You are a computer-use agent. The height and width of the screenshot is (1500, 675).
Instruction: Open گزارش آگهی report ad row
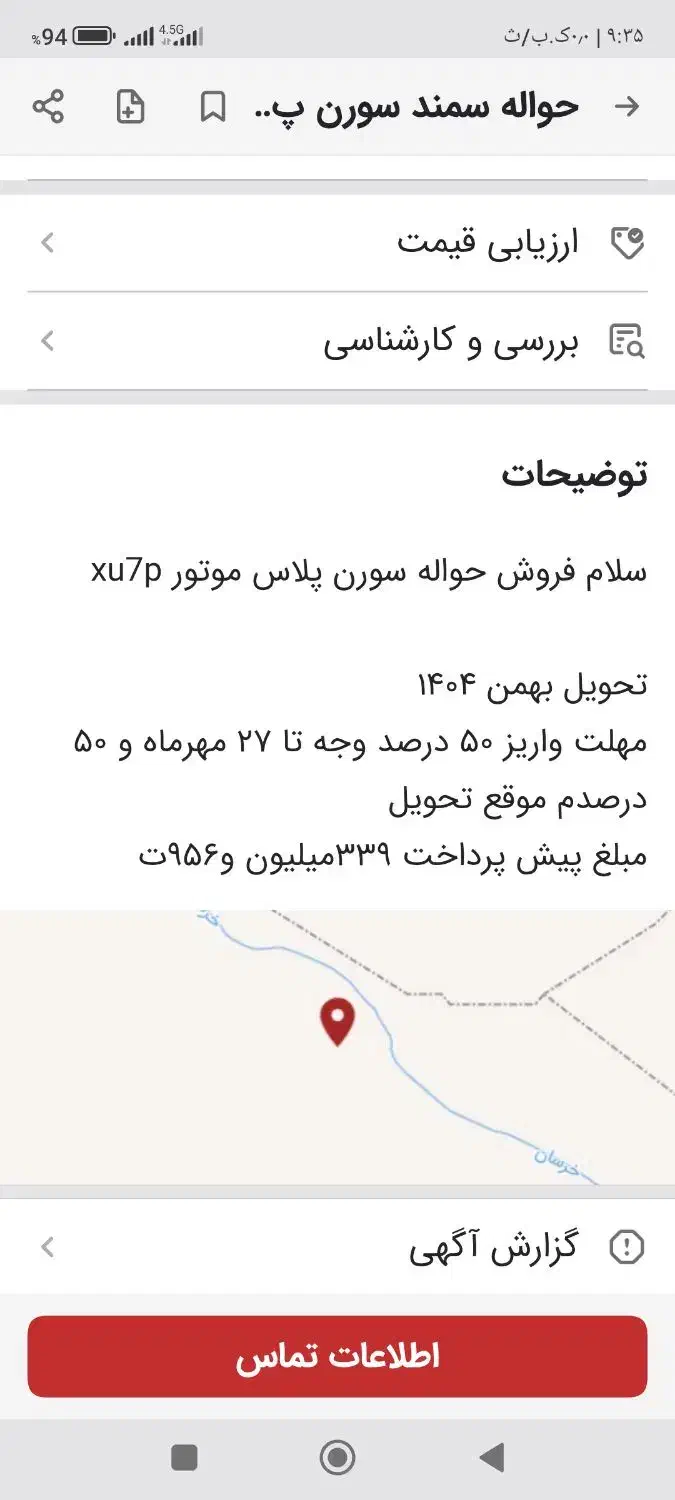[337, 1247]
